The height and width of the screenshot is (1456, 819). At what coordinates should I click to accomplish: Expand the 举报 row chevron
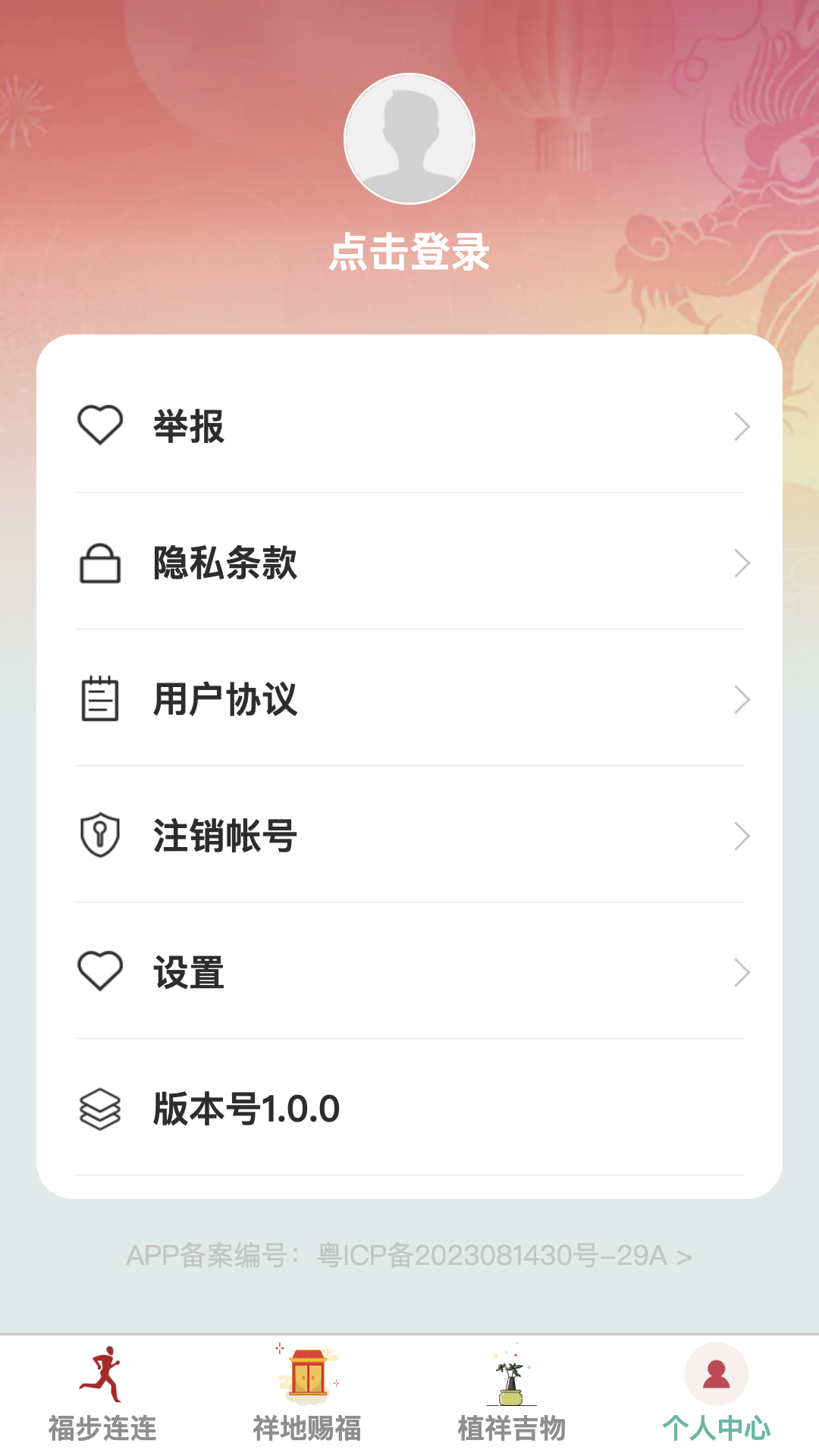pyautogui.click(x=742, y=426)
